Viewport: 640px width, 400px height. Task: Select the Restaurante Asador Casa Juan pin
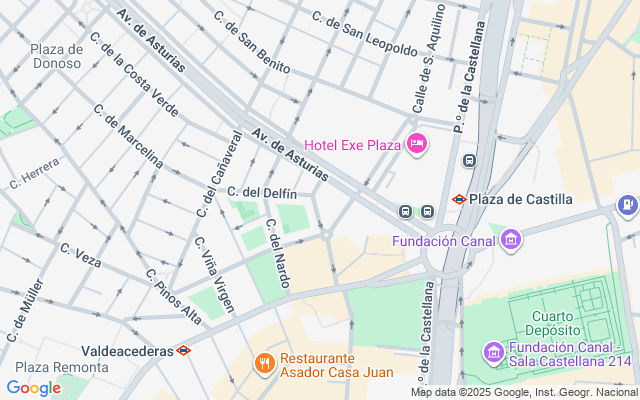tap(266, 363)
